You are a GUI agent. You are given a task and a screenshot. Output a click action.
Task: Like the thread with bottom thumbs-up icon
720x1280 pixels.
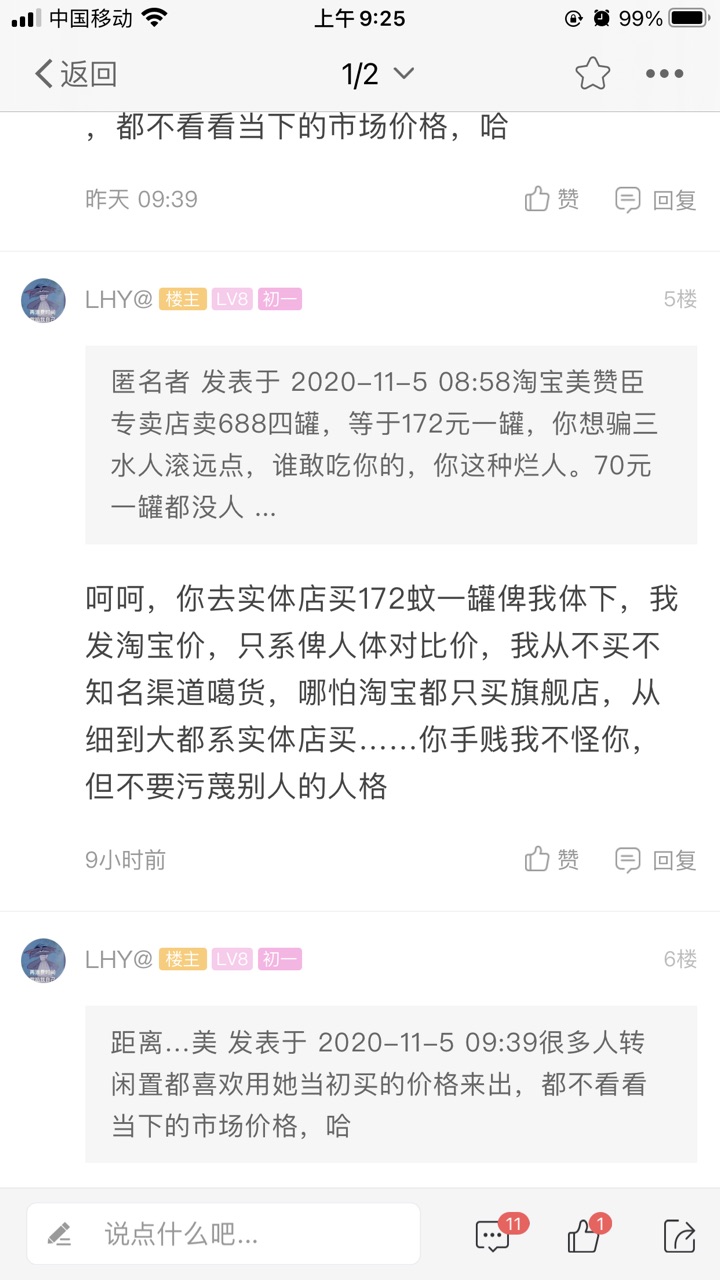click(584, 1236)
